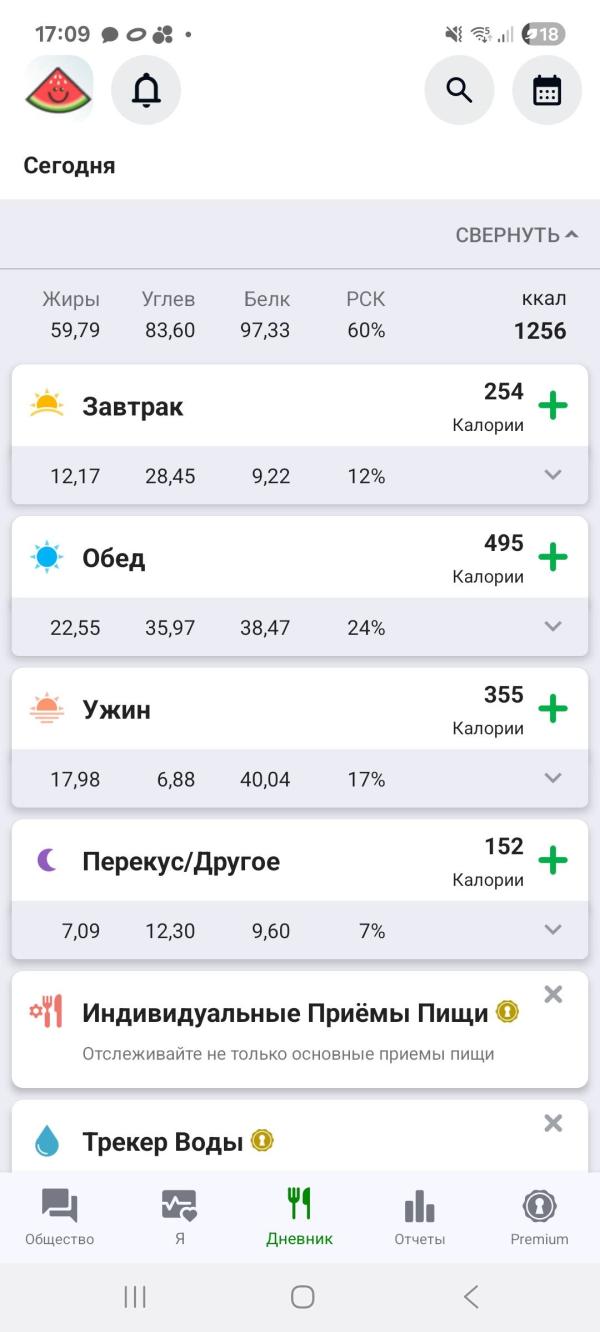Dismiss the Трекер Воды card

tap(553, 1123)
